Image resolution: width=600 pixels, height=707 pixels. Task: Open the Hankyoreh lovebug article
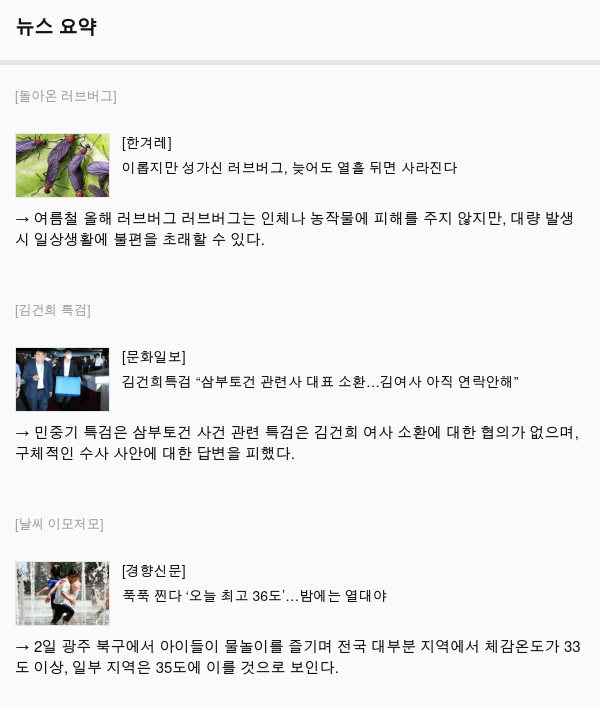289,168
